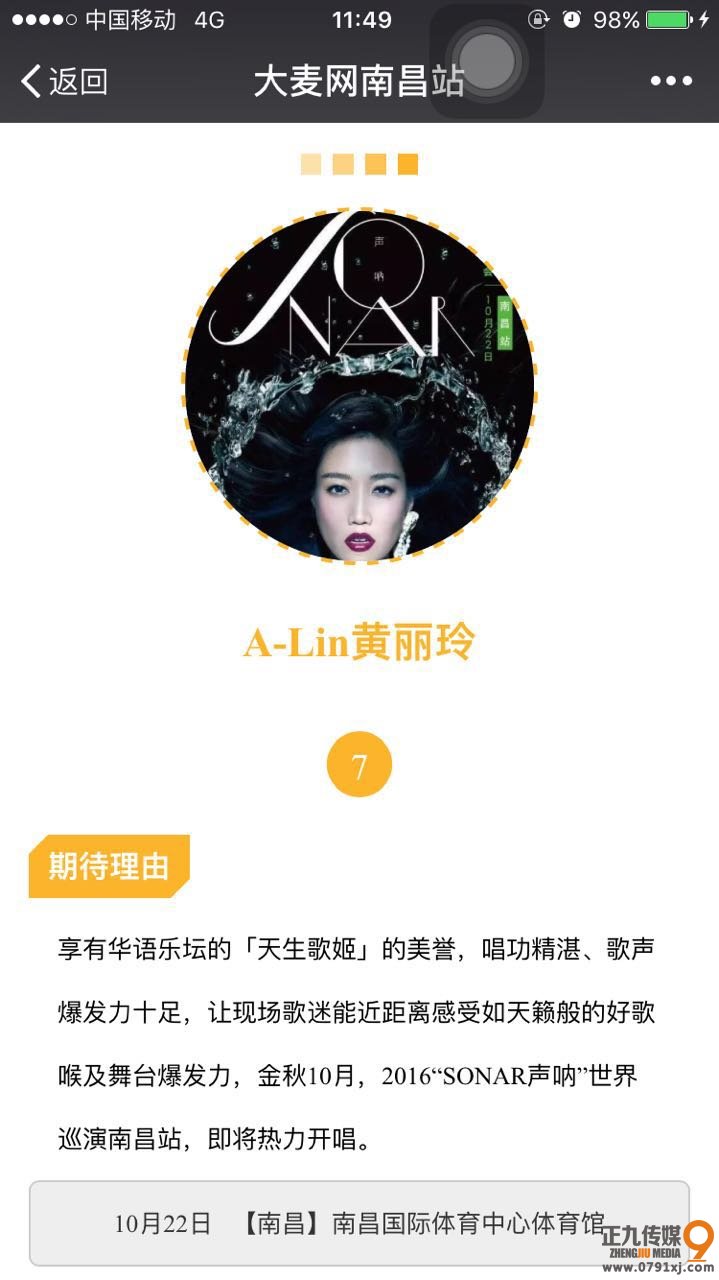719x1280 pixels.
Task: Open the 10月22日 南昌 venue row
Action: [x=359, y=1222]
